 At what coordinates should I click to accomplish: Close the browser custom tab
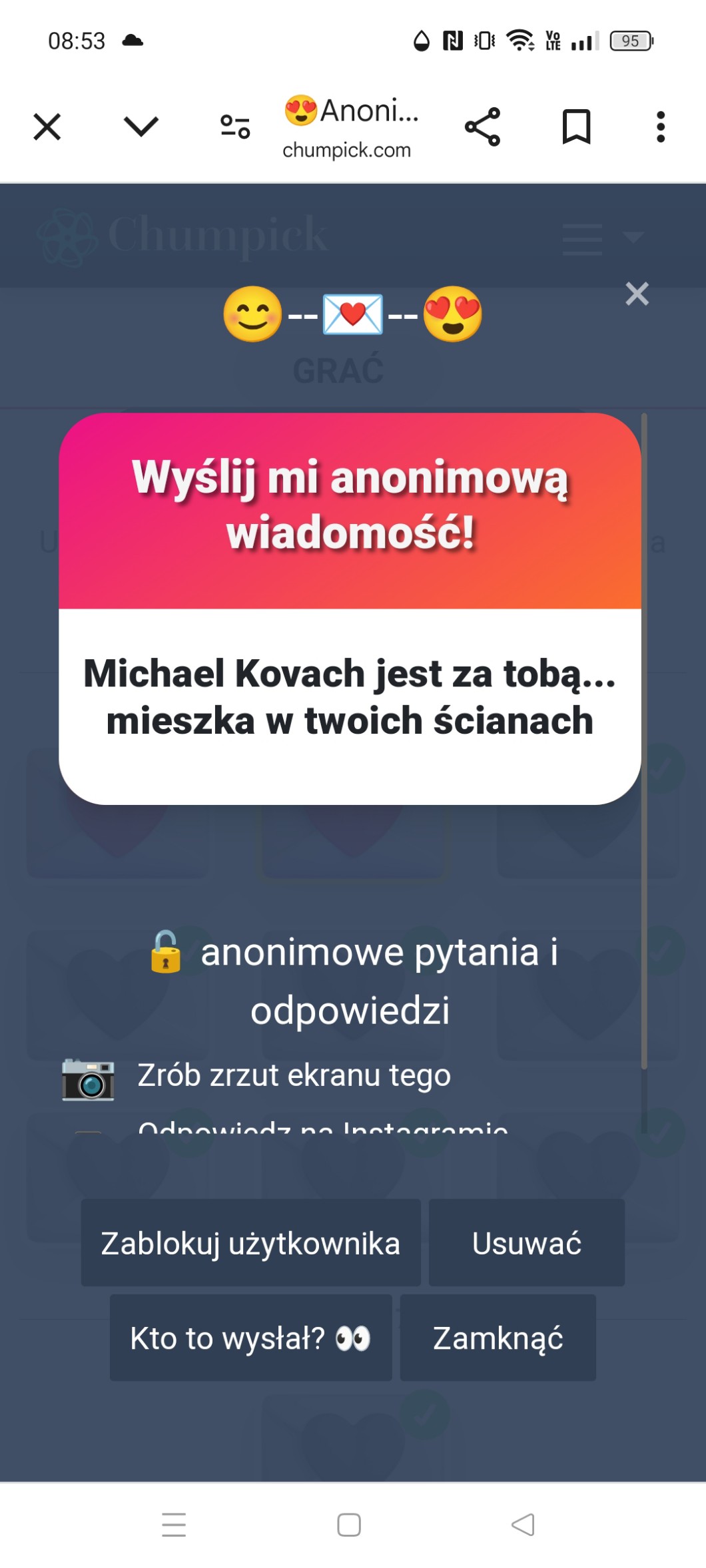47,127
